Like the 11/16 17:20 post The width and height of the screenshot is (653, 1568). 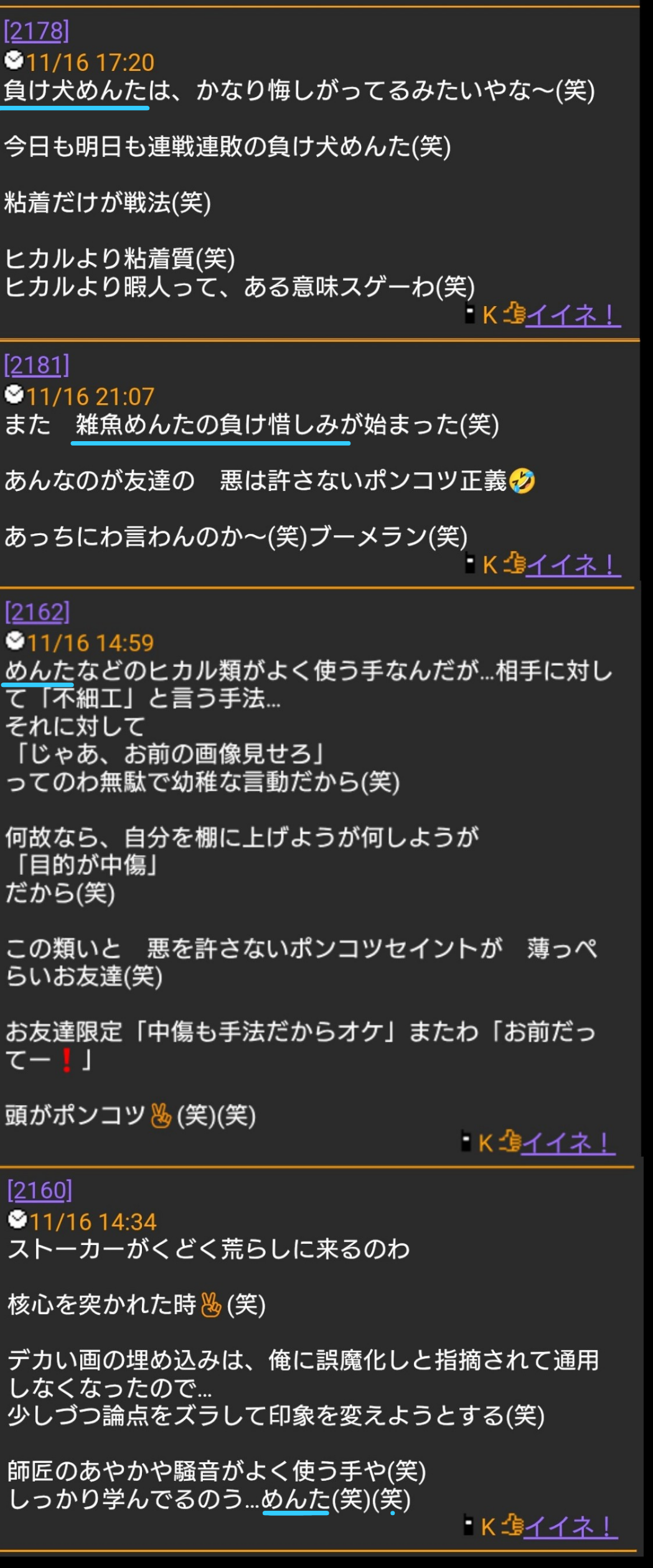pyautogui.click(x=572, y=315)
